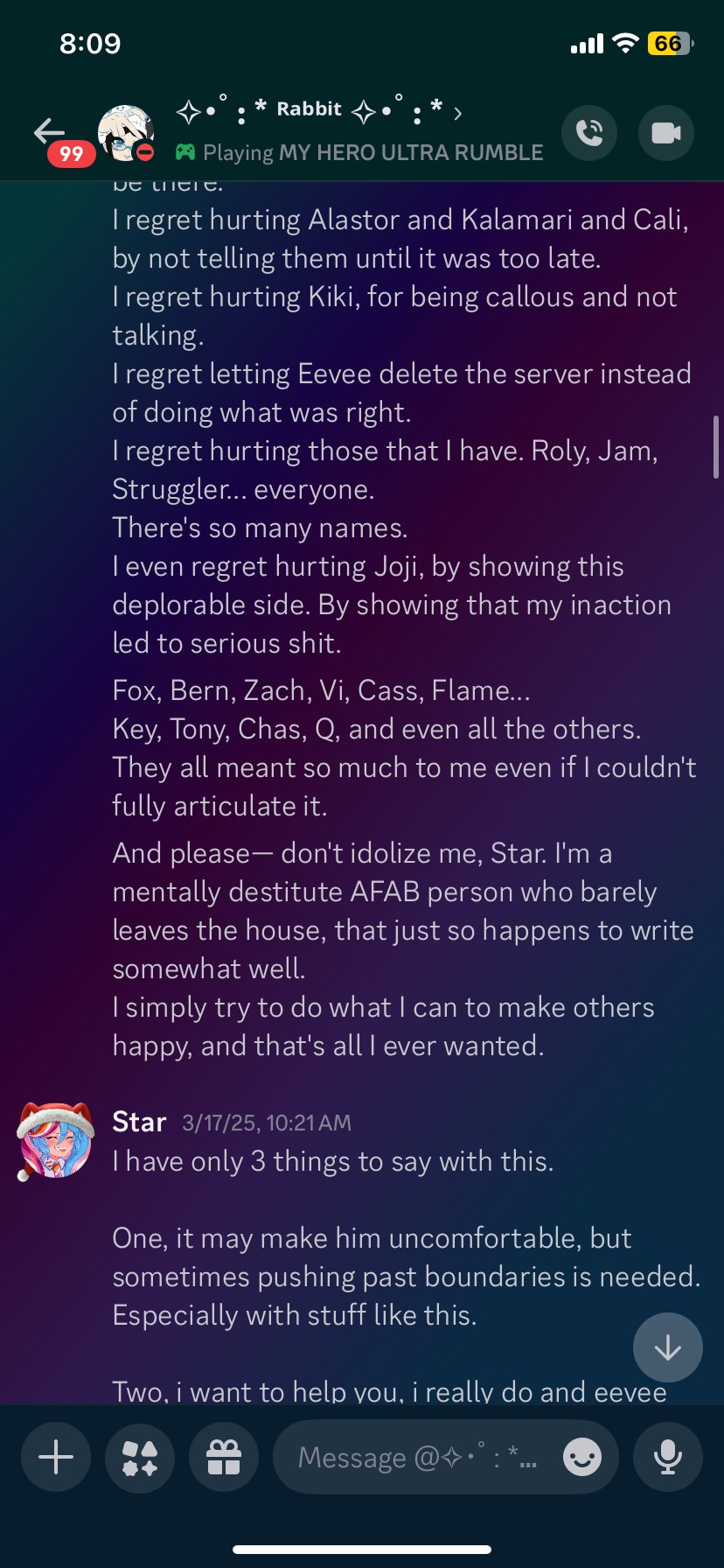This screenshot has width=724, height=1568.
Task: Go back to the message list
Action: point(48,131)
